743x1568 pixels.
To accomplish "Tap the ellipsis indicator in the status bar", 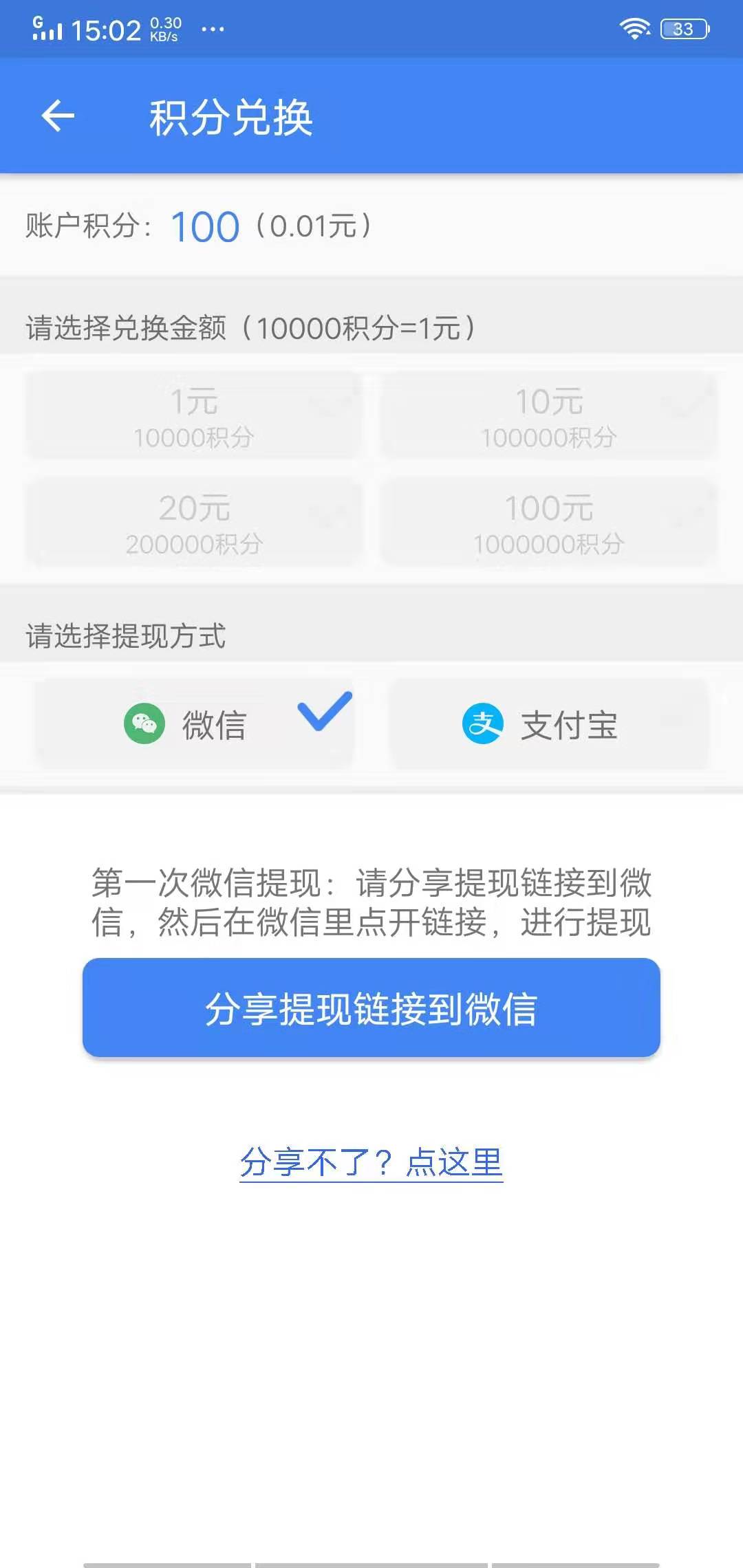I will pyautogui.click(x=212, y=29).
